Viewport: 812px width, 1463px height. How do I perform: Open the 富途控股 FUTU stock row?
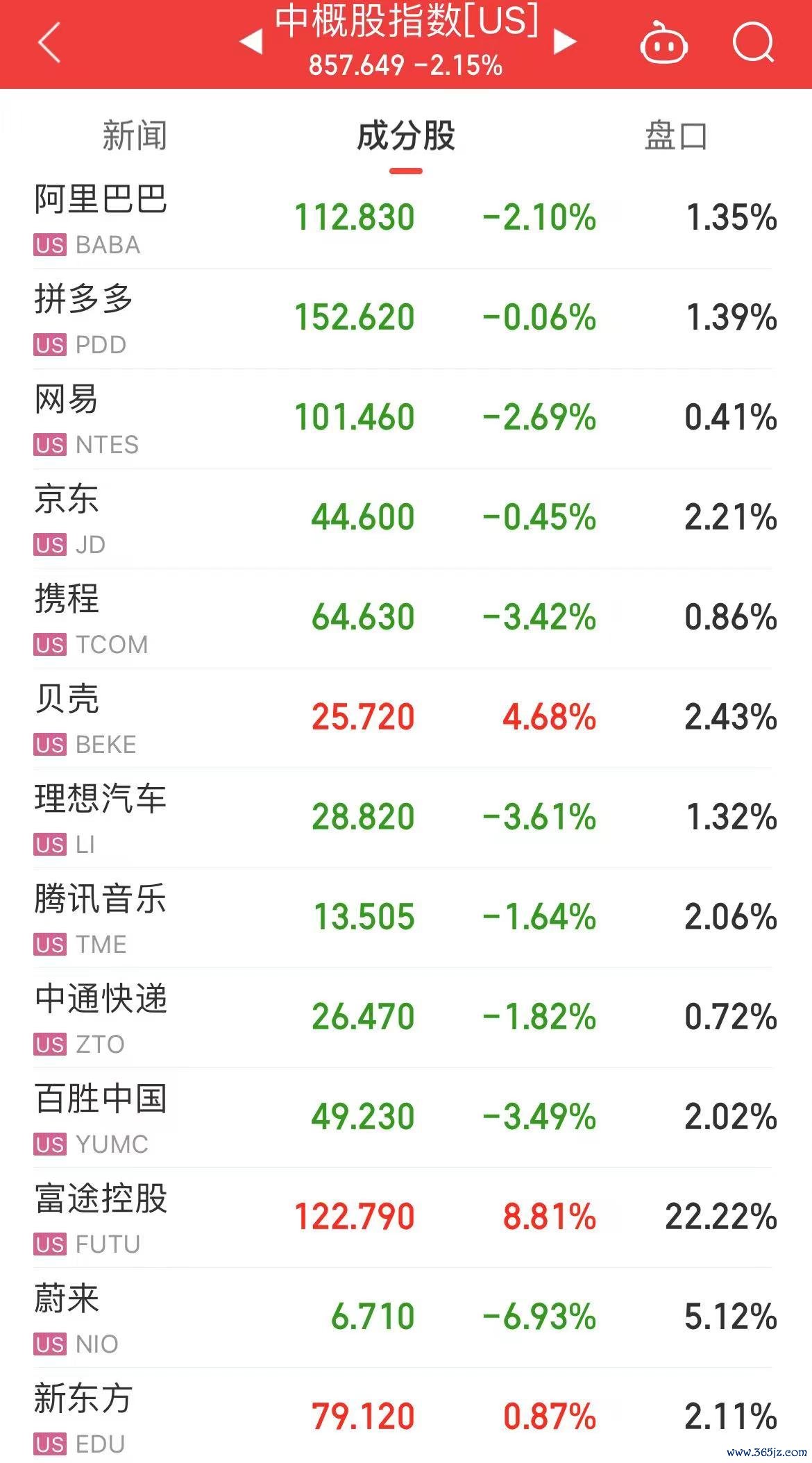click(405, 1218)
